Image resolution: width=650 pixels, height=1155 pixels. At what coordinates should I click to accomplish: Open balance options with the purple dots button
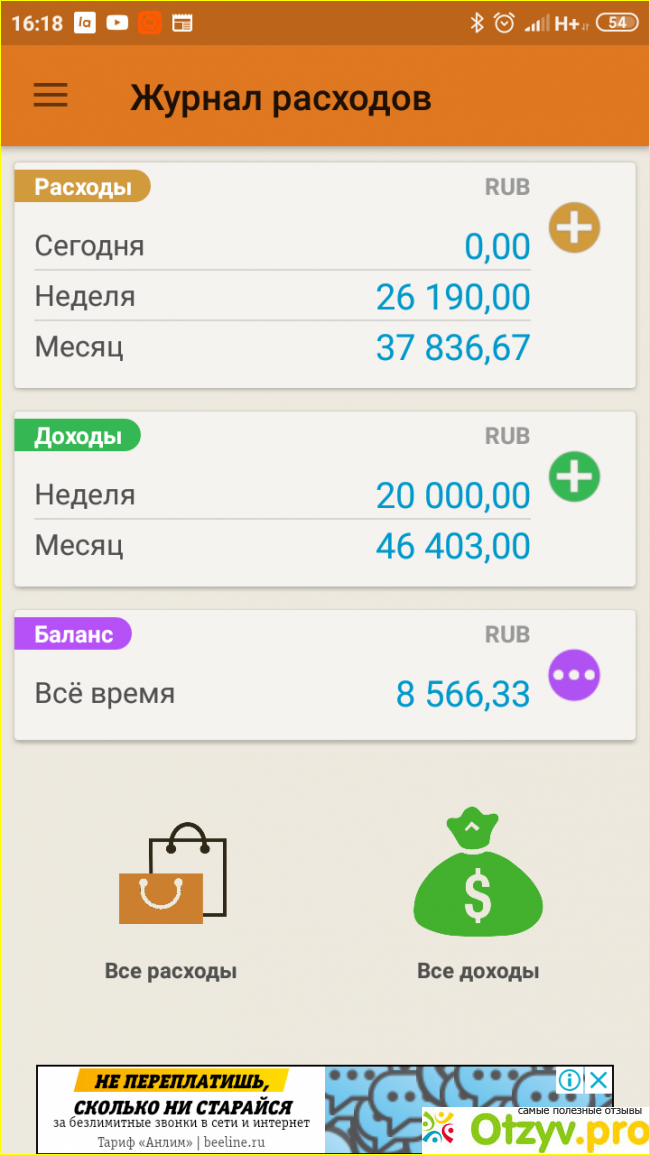pos(574,675)
